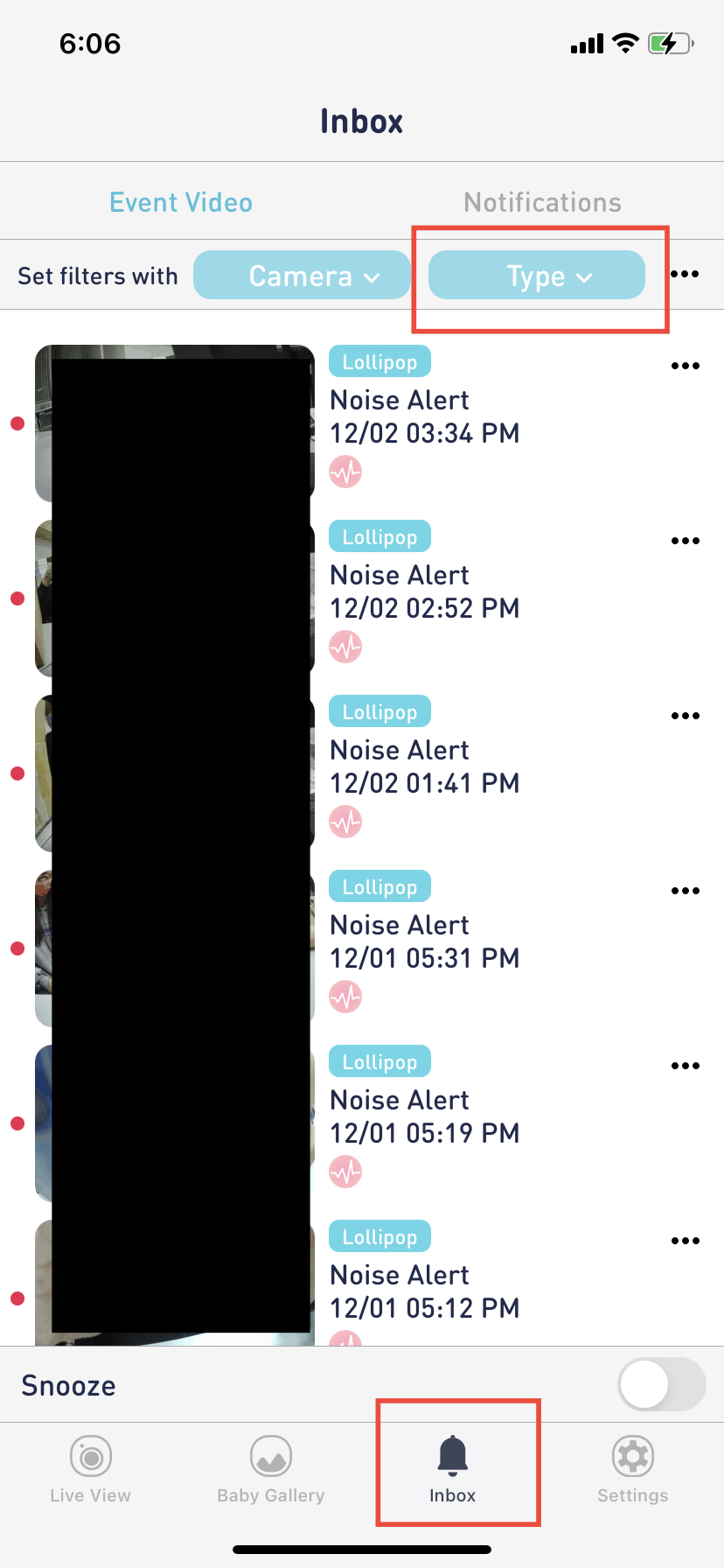Open options for the 12/01 05:12 PM alert
The image size is (724, 1568).
686,1241
